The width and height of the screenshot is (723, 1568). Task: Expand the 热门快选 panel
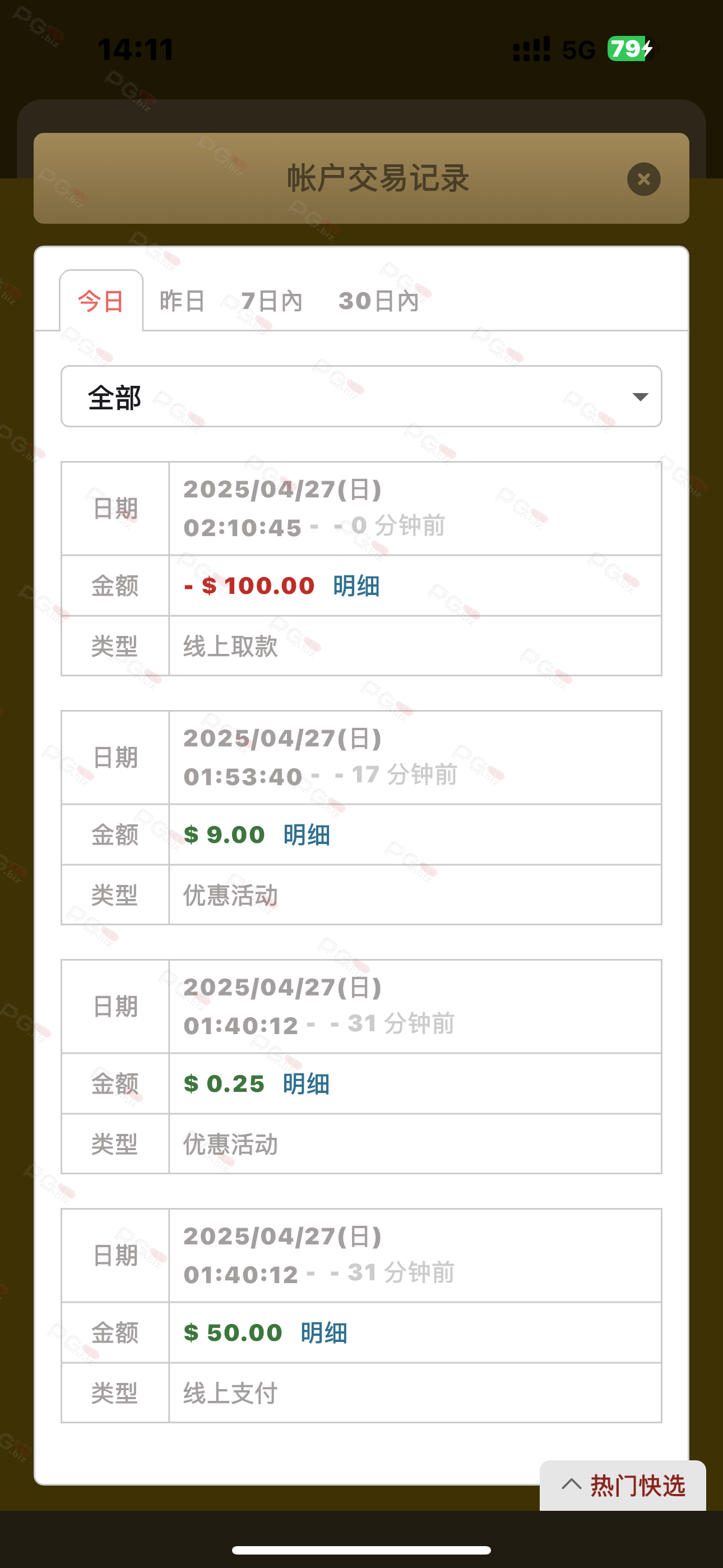(x=623, y=1485)
